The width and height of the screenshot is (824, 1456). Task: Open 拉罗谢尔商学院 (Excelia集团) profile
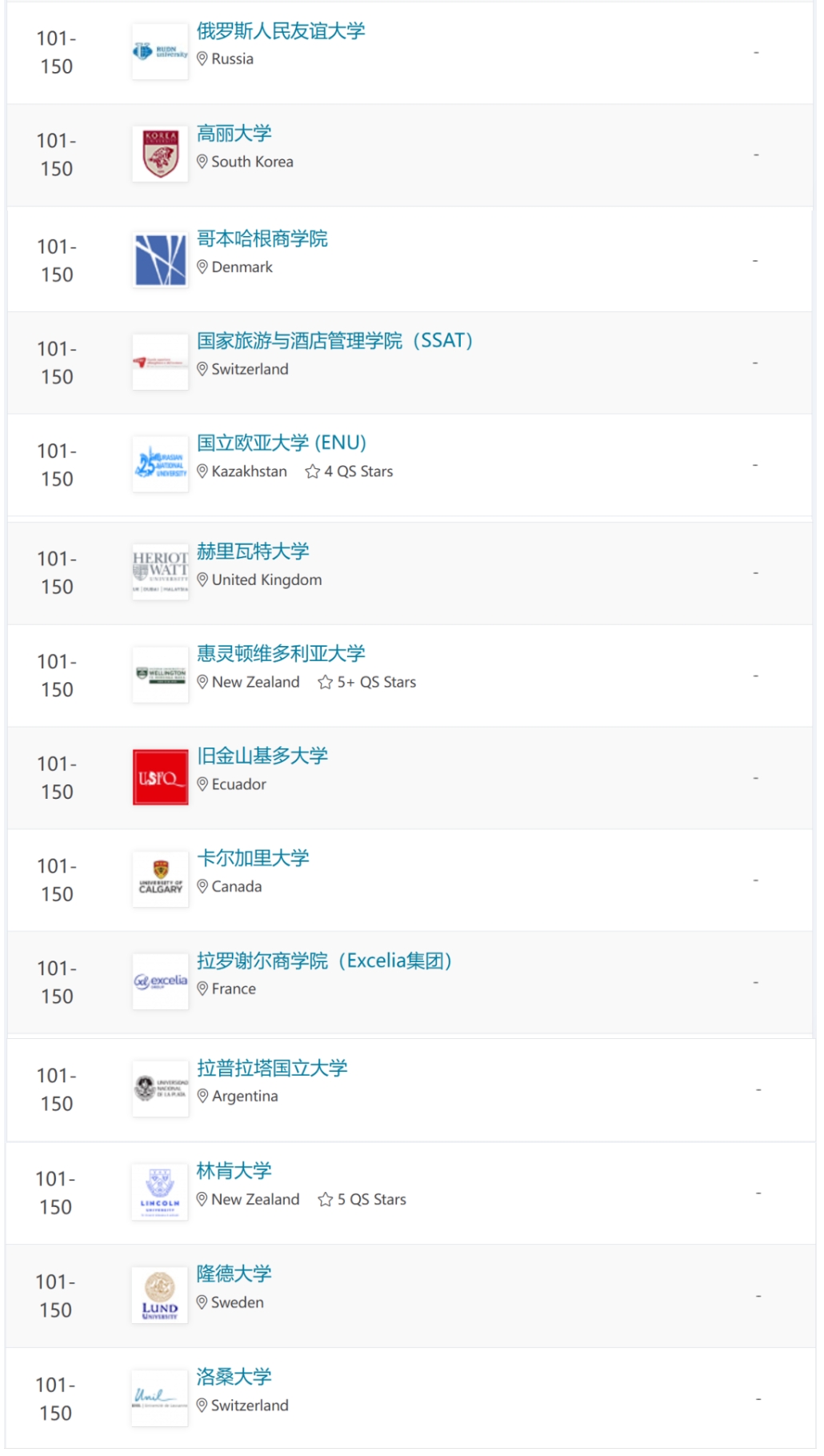[324, 961]
